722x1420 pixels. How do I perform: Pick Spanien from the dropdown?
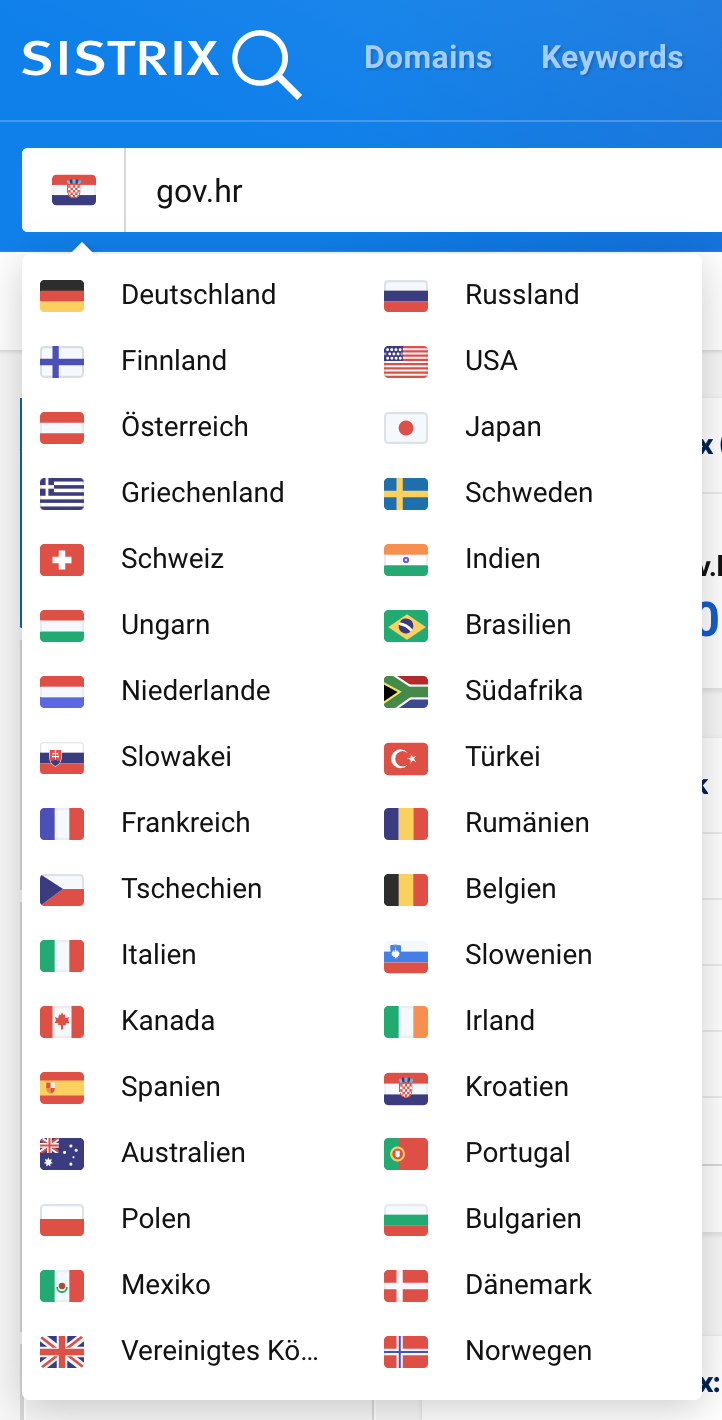tap(170, 1087)
